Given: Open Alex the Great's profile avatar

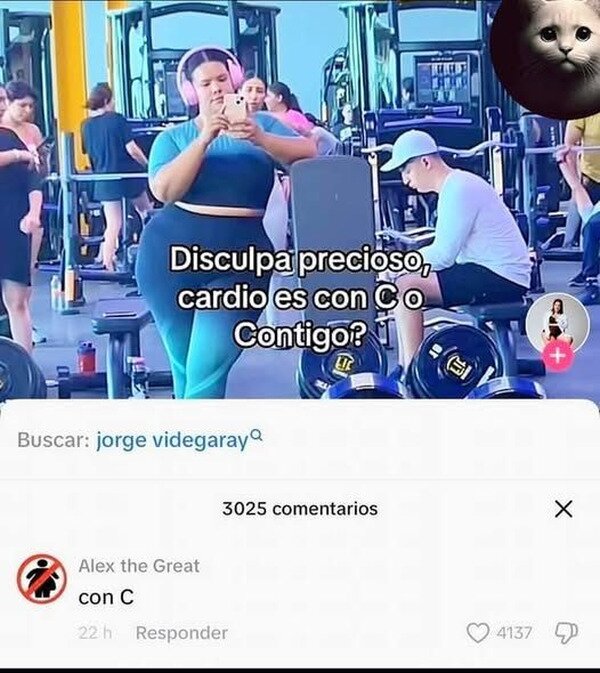Looking at the screenshot, I should point(42,579).
